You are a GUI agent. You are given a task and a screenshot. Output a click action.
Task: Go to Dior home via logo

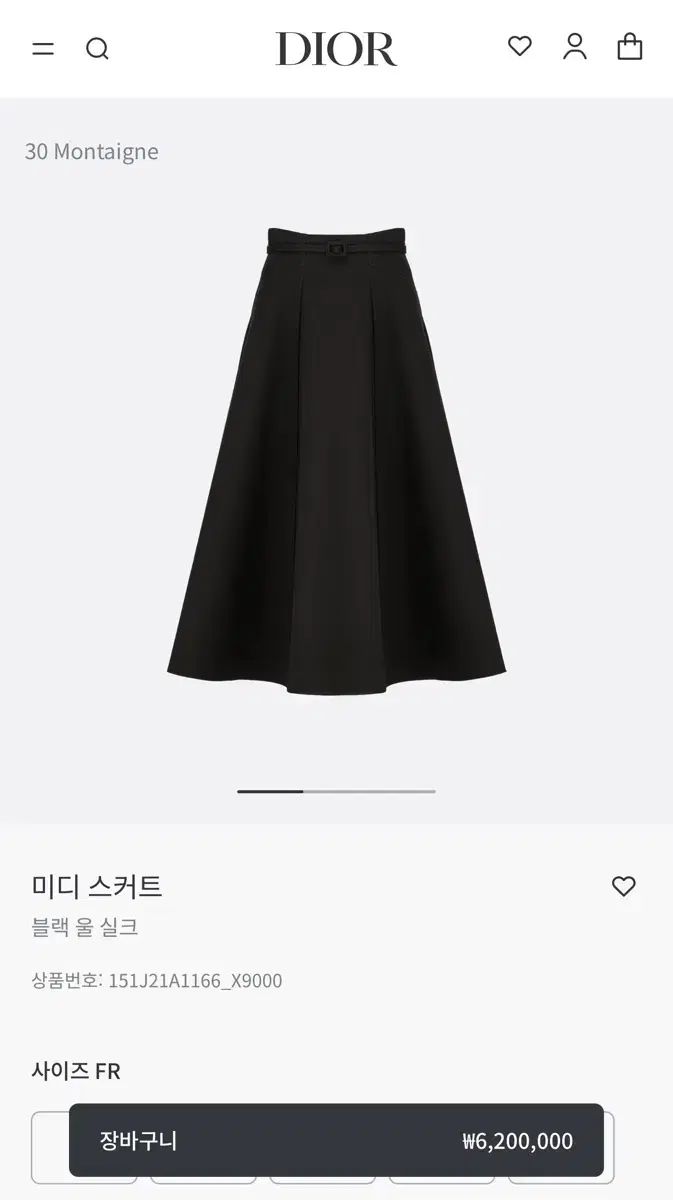pyautogui.click(x=336, y=48)
